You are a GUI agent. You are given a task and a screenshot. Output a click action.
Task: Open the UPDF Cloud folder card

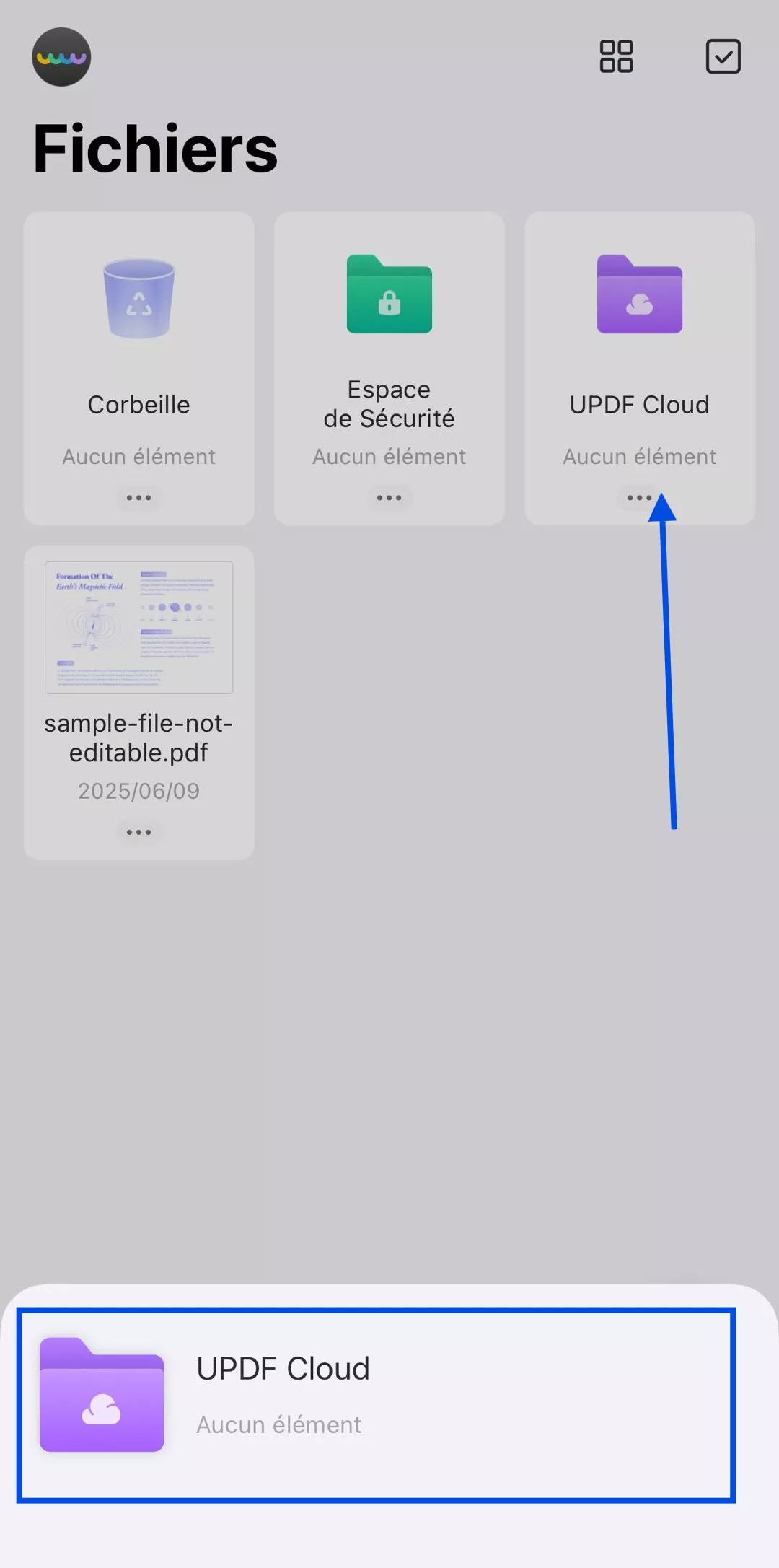(639, 339)
